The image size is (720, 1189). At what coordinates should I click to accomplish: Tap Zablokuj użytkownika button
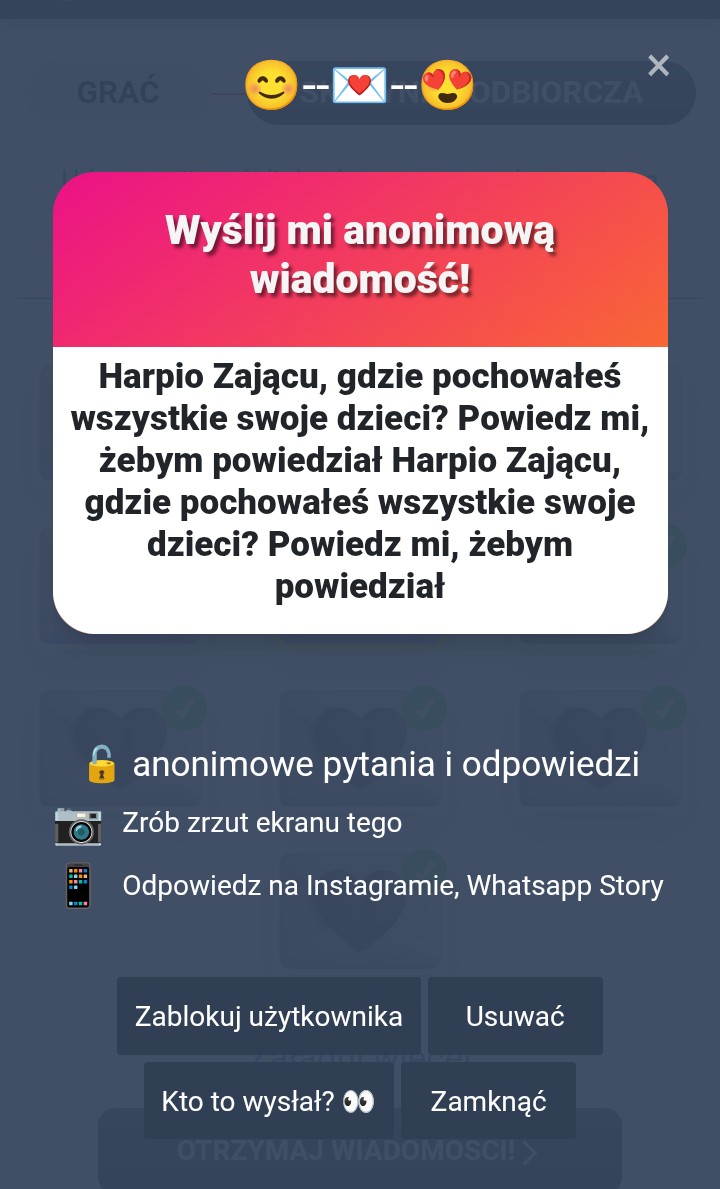pos(268,1015)
